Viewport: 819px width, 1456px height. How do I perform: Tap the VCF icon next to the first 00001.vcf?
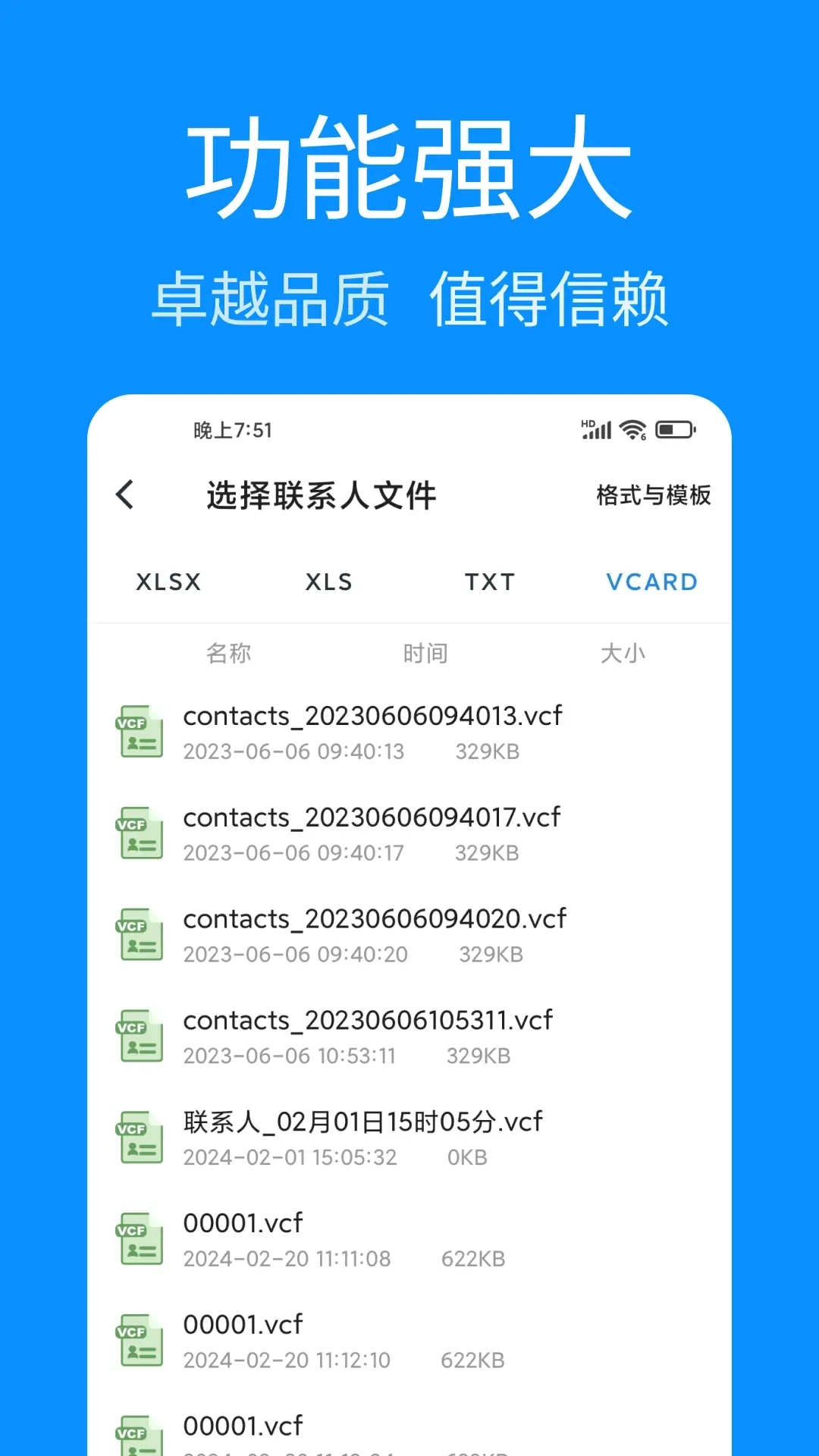tap(139, 1238)
